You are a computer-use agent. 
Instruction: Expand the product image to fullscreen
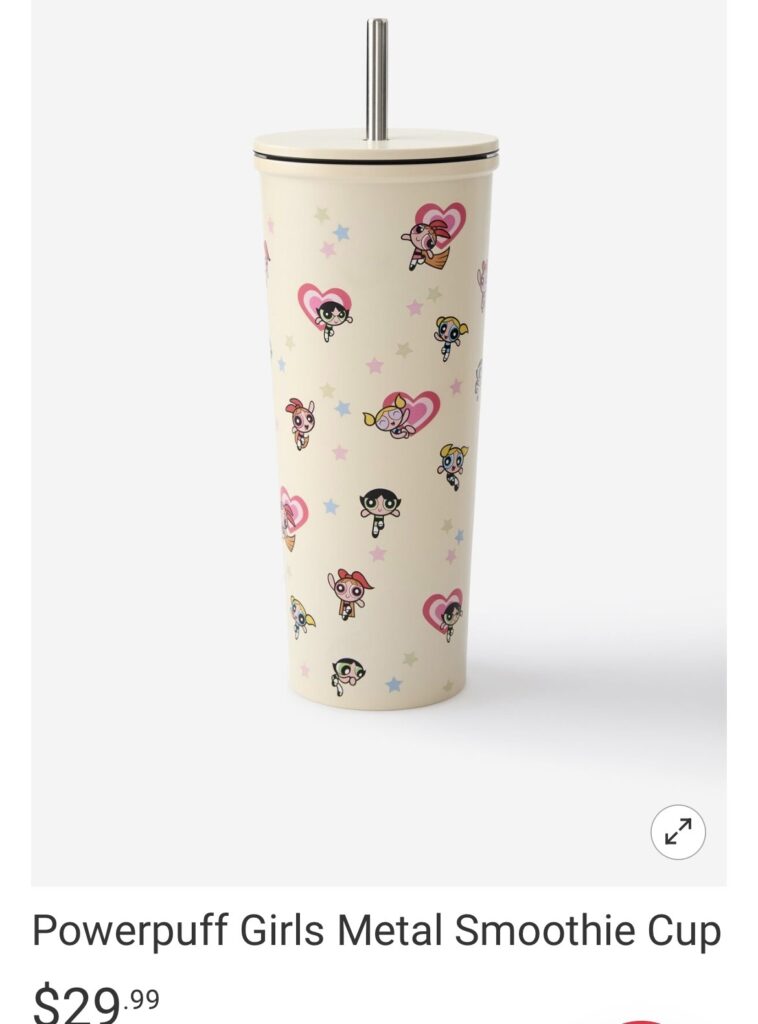click(678, 831)
